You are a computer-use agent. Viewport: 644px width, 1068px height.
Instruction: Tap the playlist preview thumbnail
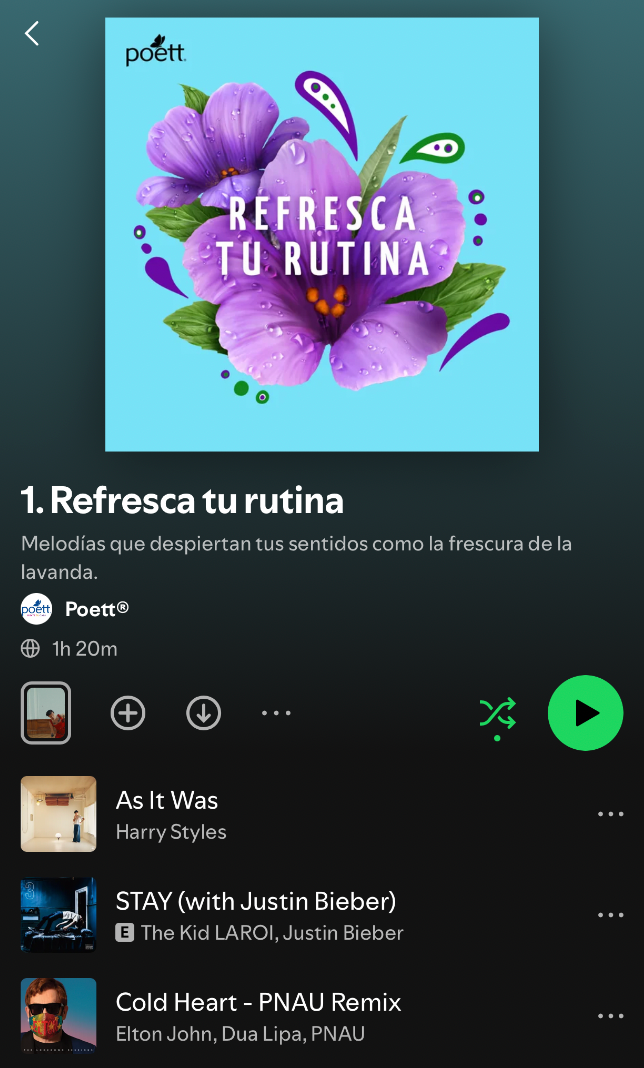pyautogui.click(x=46, y=713)
